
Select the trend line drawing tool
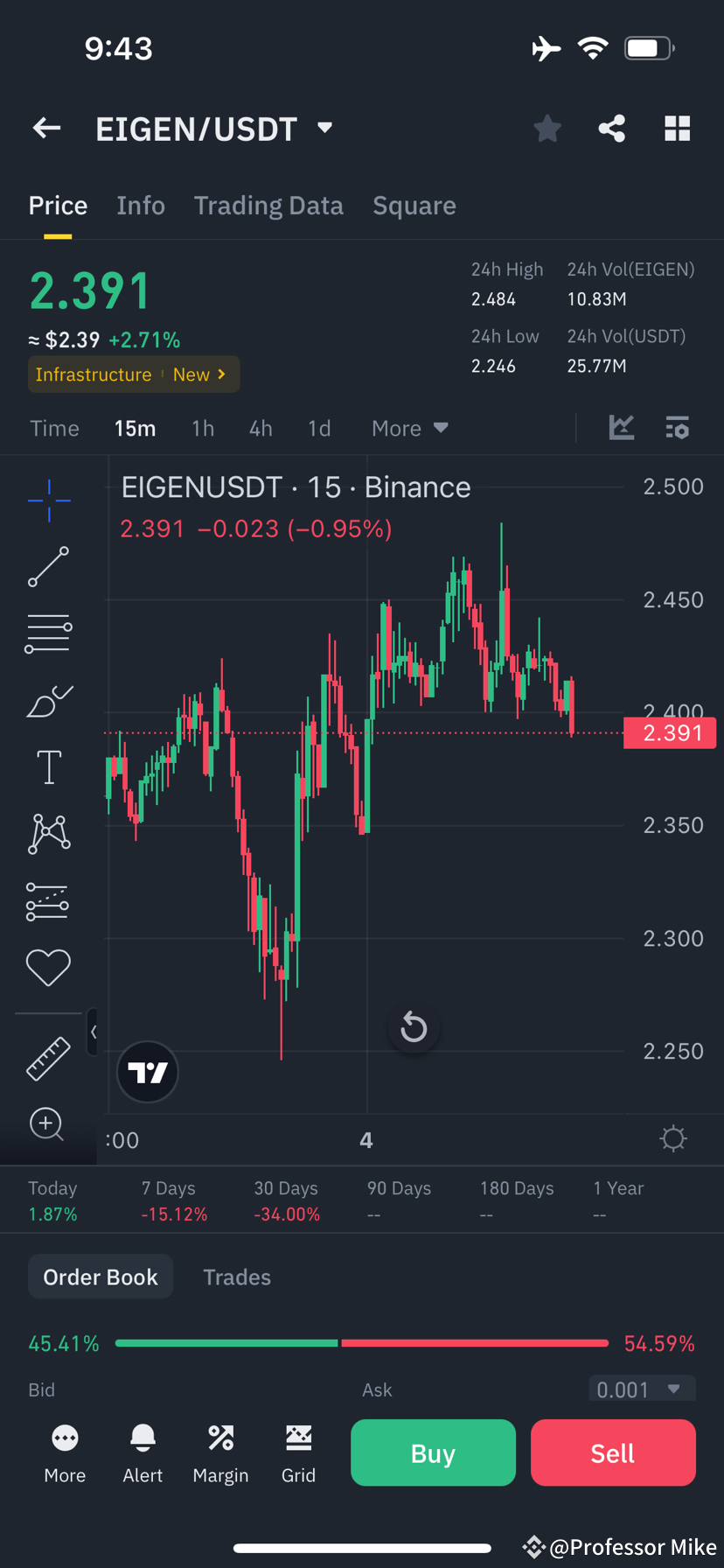tap(48, 567)
